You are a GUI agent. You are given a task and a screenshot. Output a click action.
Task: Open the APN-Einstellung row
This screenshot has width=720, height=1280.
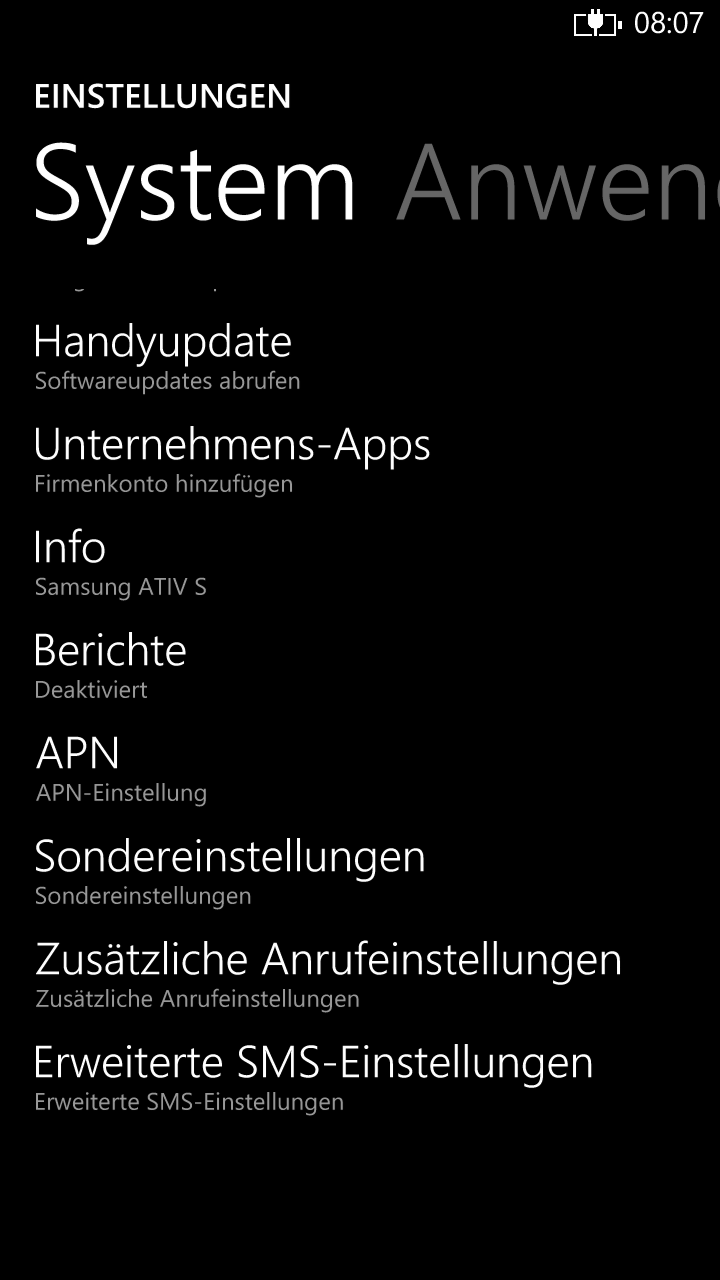(360, 769)
